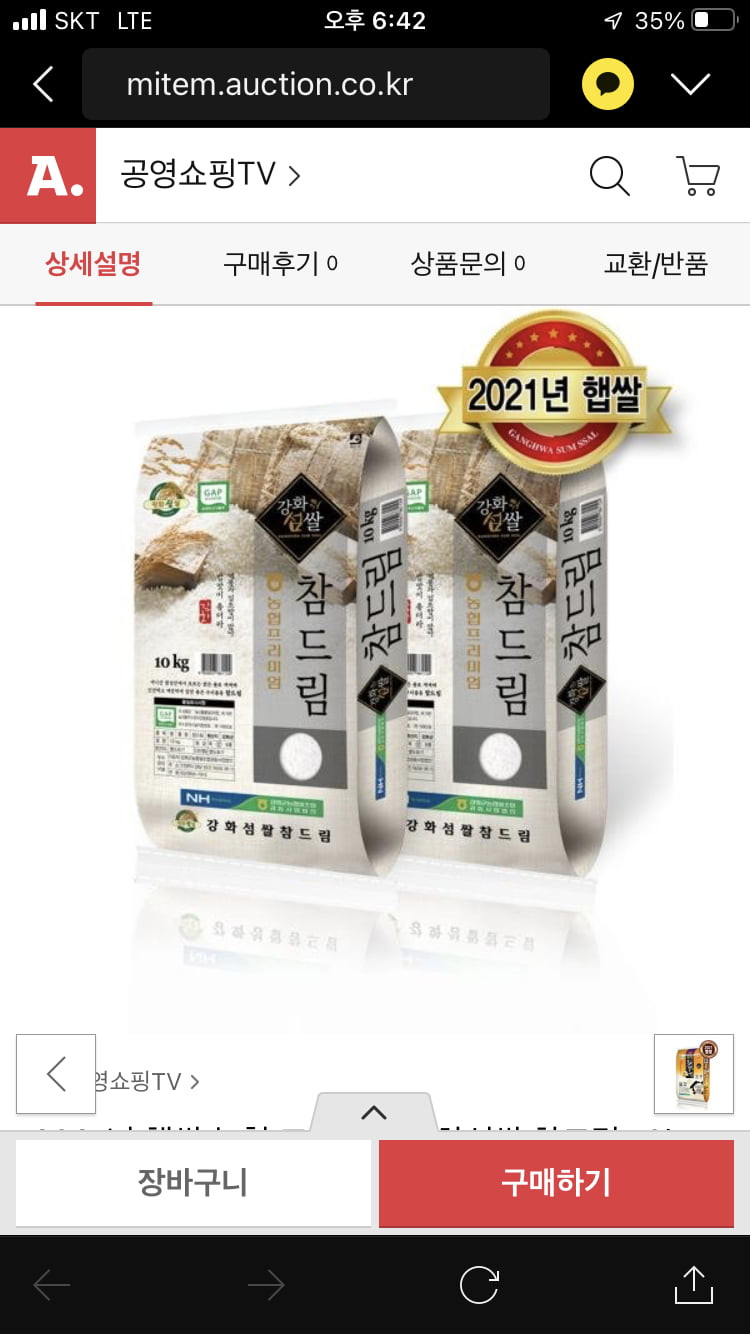Open the 공영쇼핑TV store link
Image resolution: width=750 pixels, height=1334 pixels.
tap(210, 176)
